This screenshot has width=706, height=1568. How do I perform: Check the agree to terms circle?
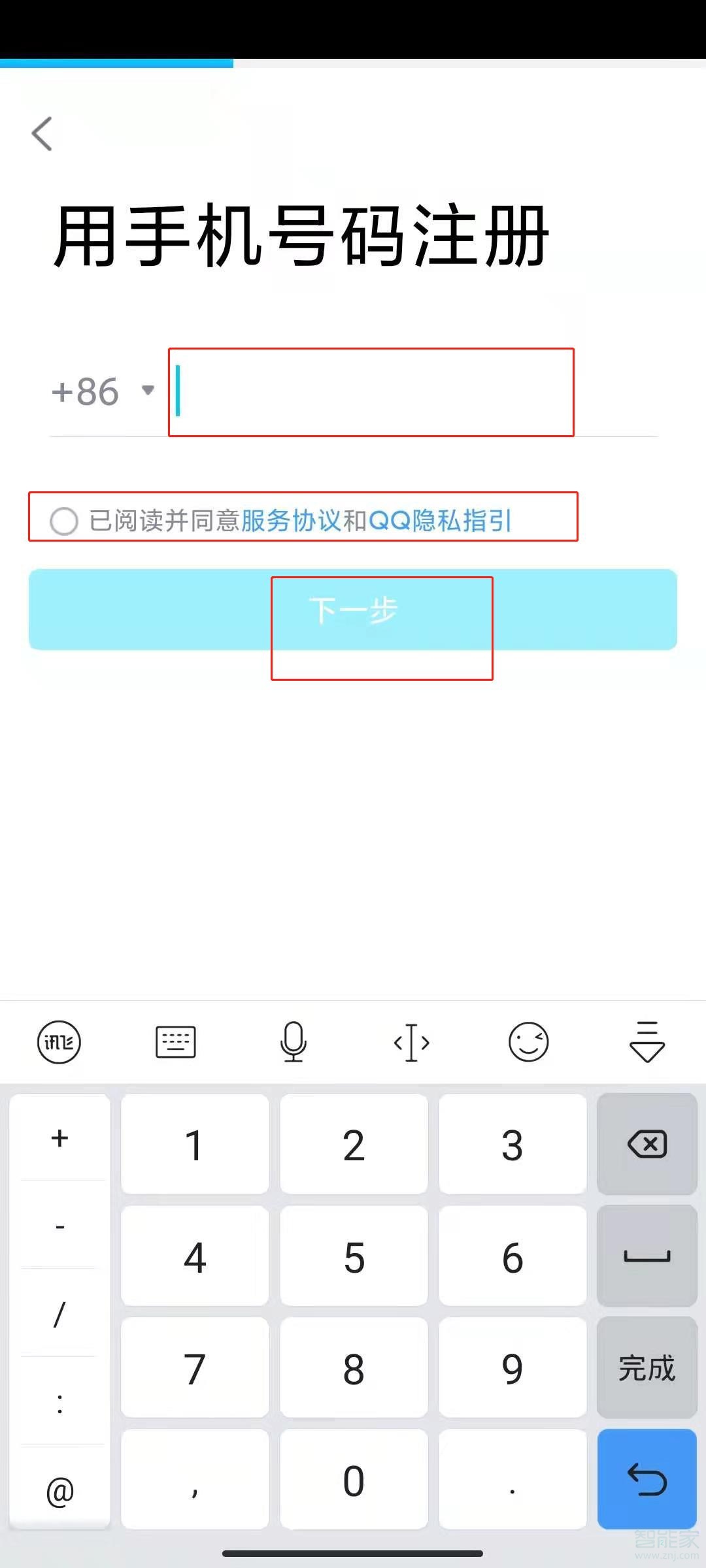(x=64, y=521)
